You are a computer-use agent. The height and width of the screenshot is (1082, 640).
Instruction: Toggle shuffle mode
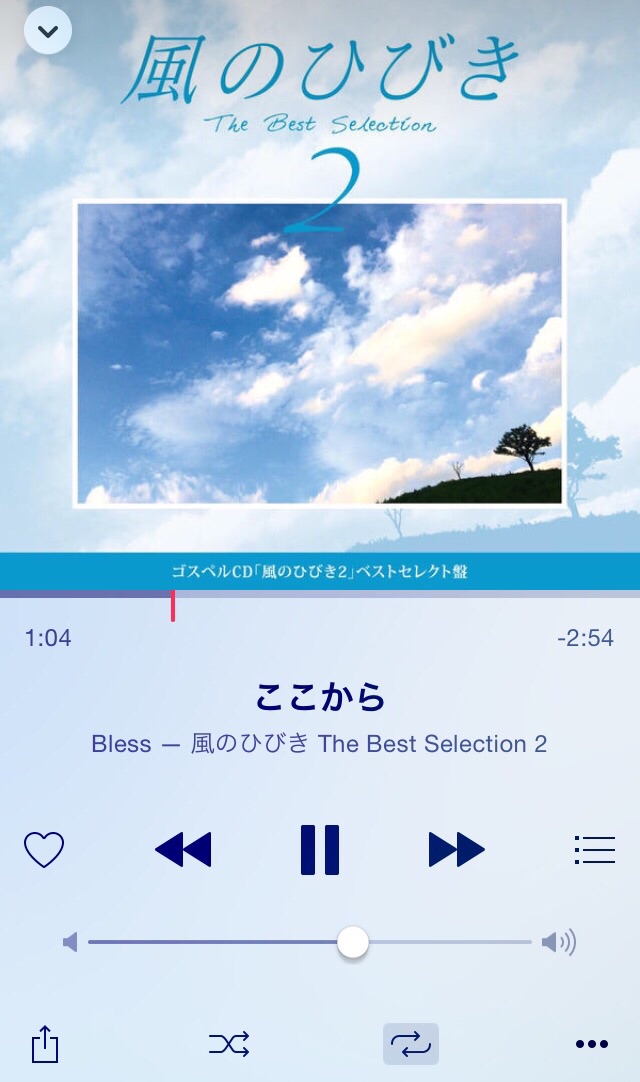point(229,1044)
